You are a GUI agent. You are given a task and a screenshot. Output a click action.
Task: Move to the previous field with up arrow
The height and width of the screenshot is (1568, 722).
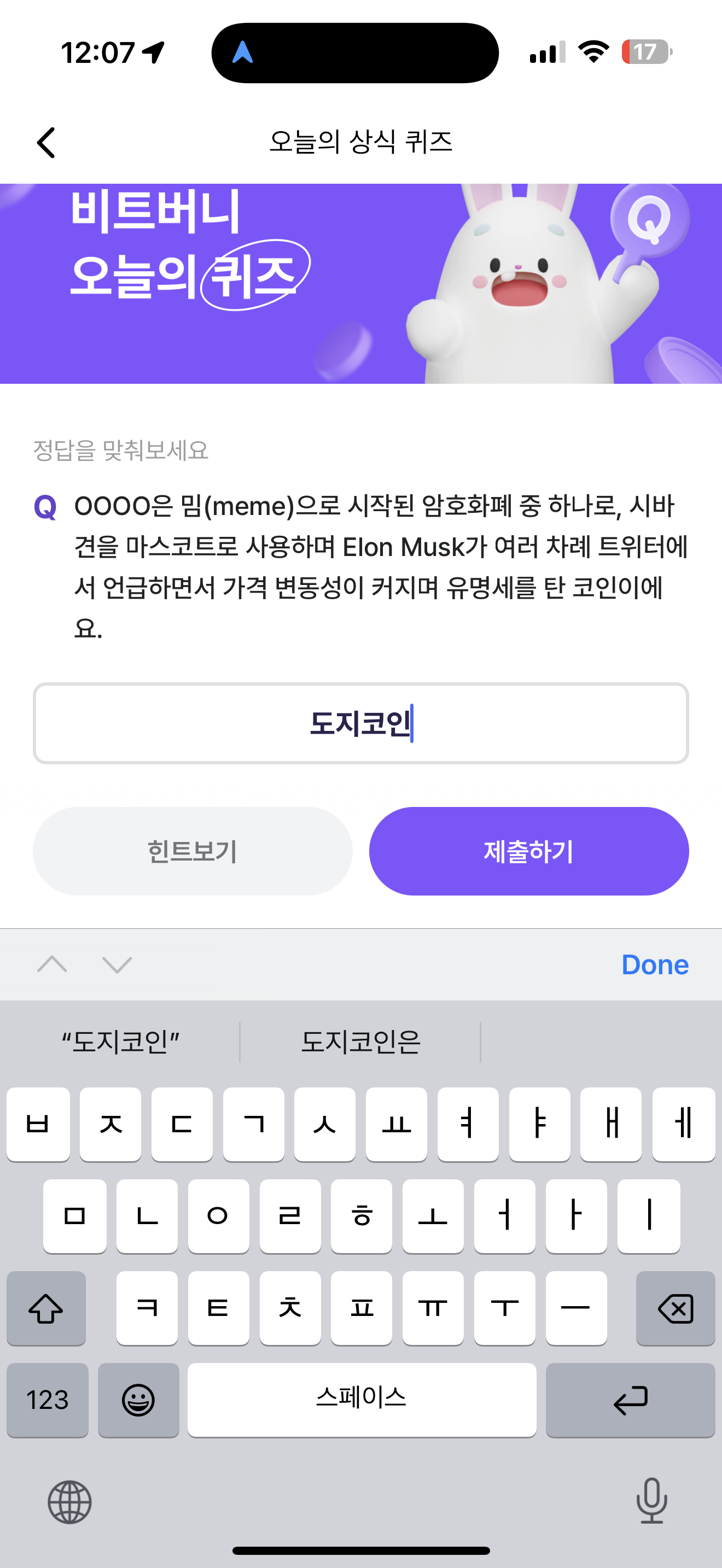tap(53, 964)
